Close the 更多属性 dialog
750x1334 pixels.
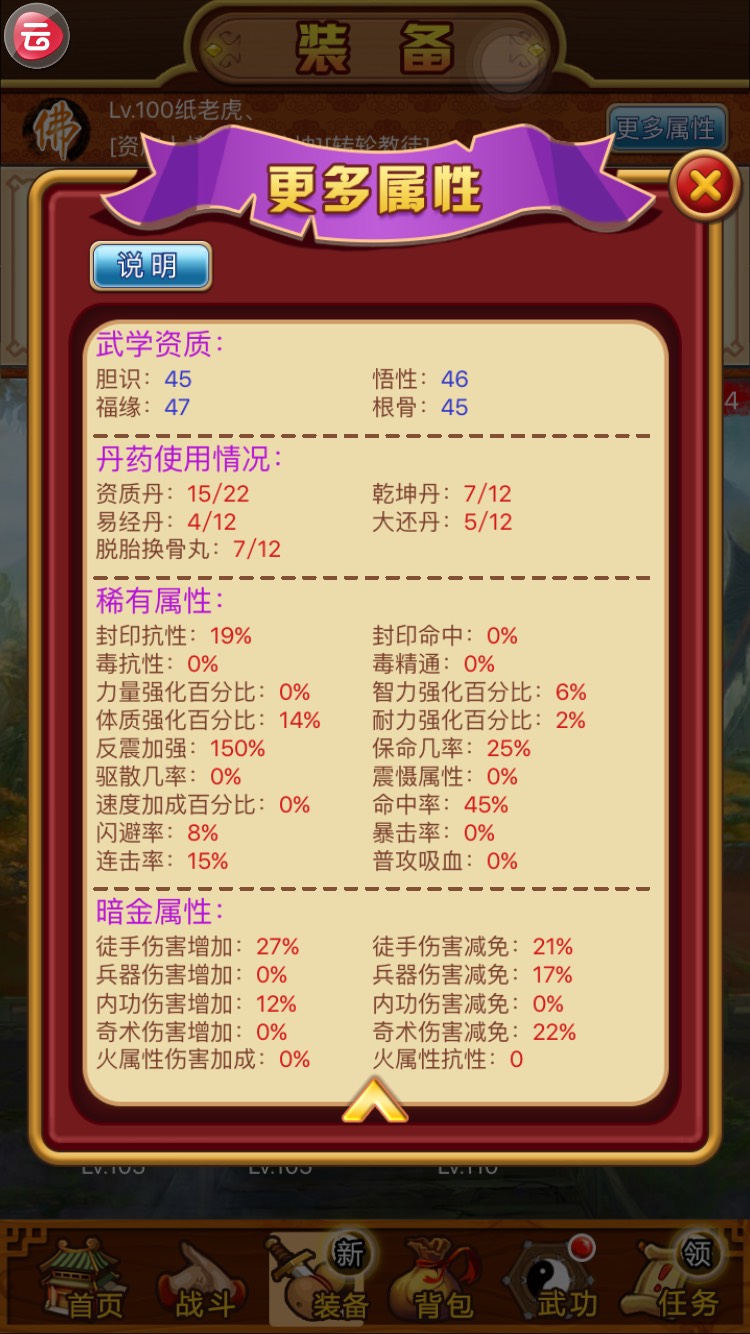[x=705, y=185]
